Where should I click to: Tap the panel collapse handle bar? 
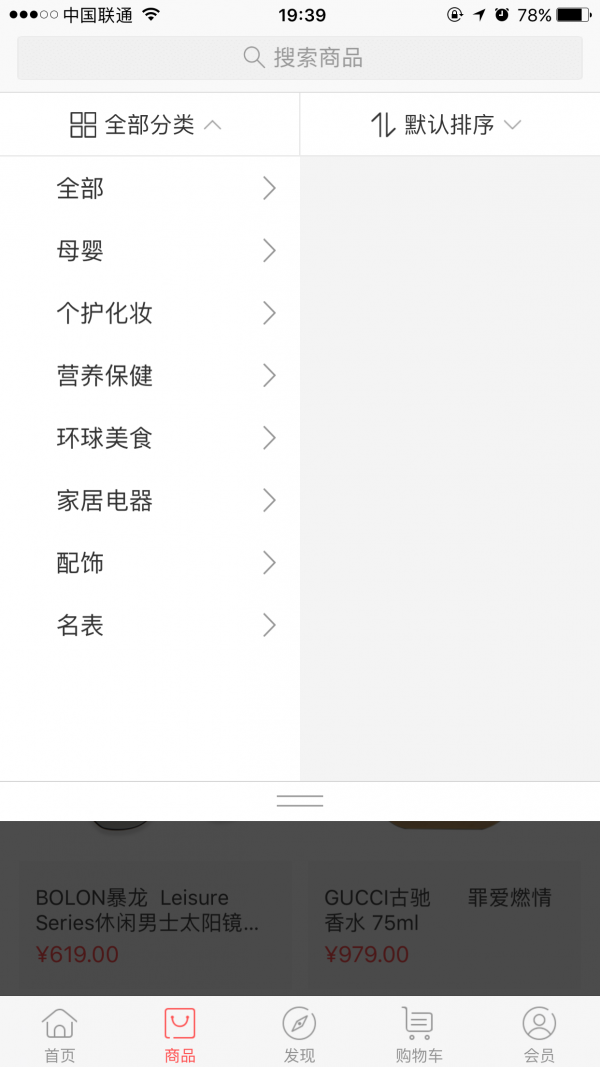click(300, 801)
